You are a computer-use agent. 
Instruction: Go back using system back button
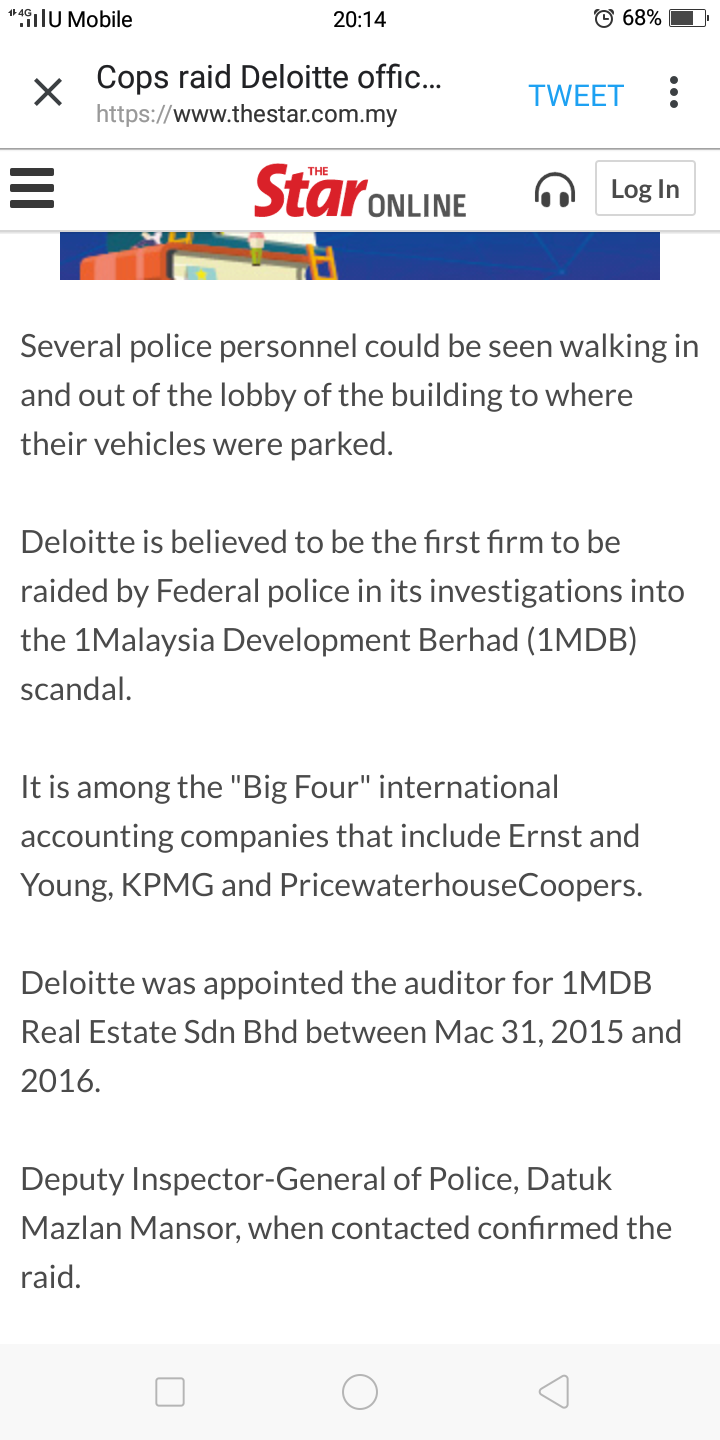[x=553, y=1391]
